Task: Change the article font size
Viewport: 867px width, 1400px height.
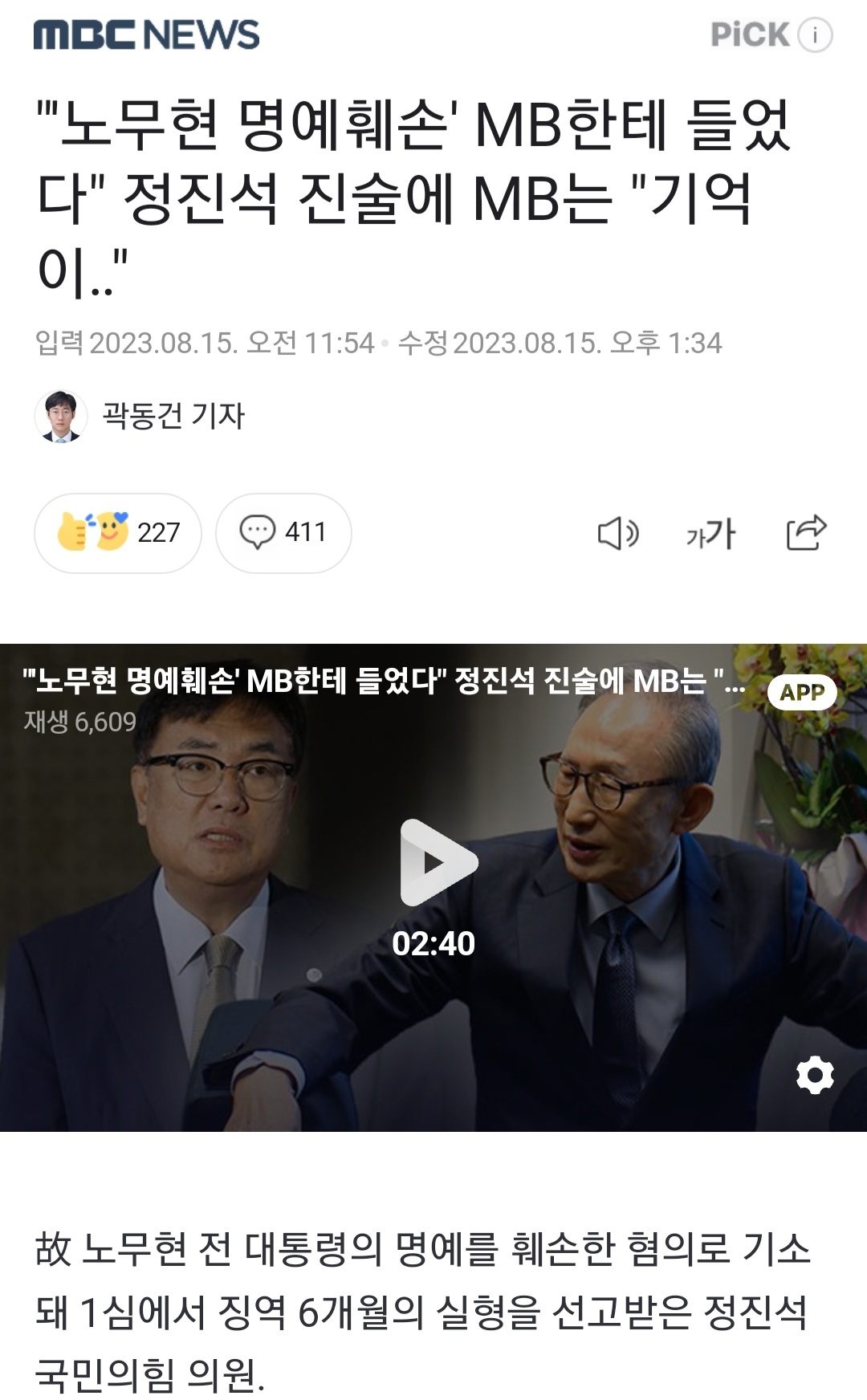Action: pos(710,533)
